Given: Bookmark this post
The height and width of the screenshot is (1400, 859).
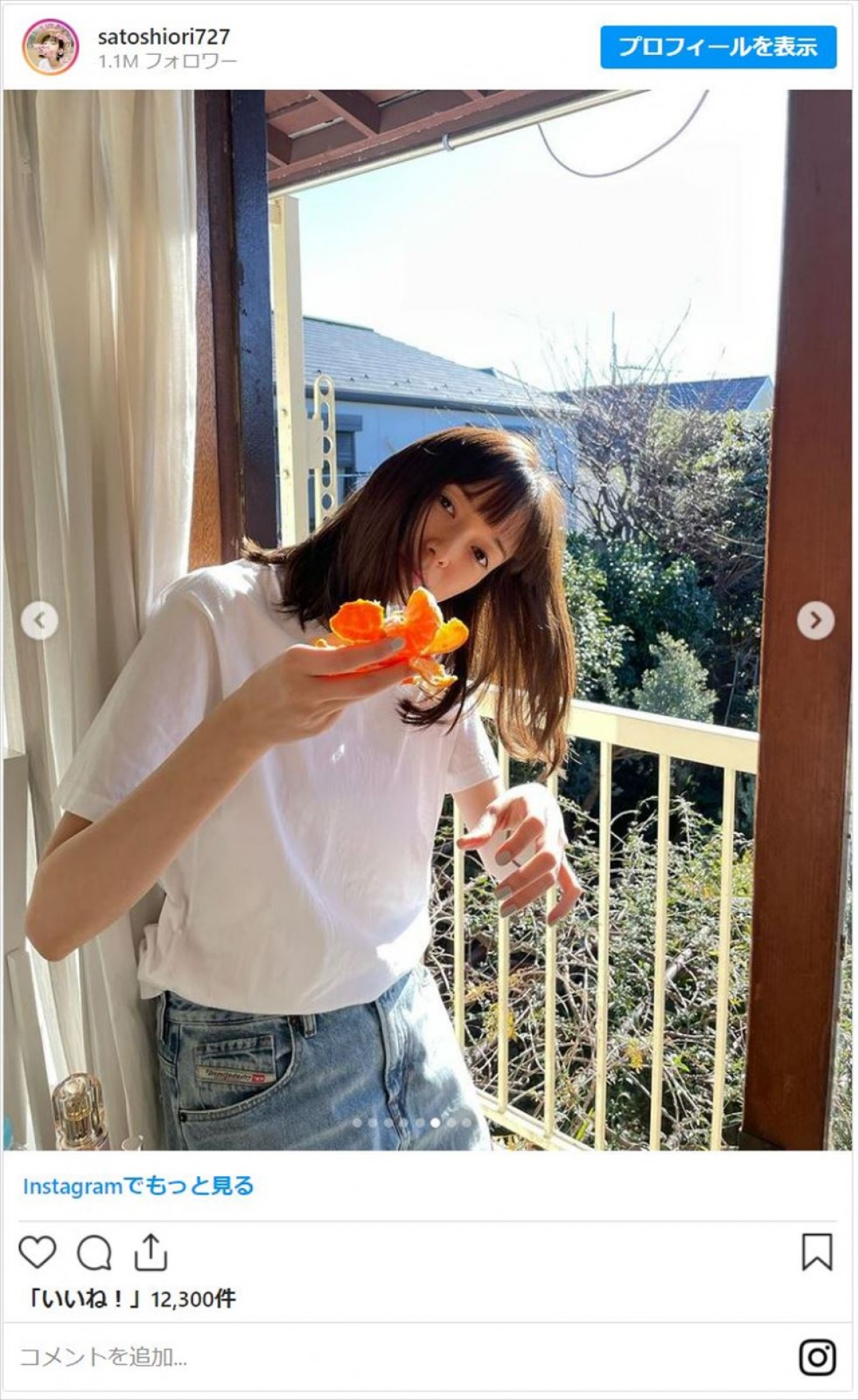Looking at the screenshot, I should [x=817, y=1252].
